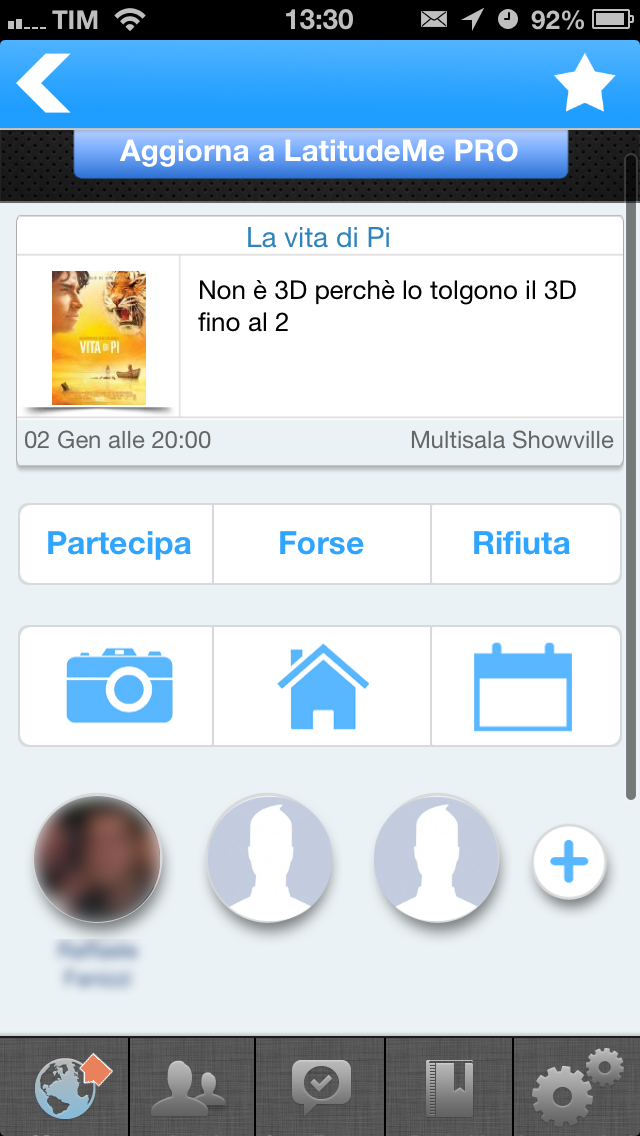View the first participant's blurred photo avatar
The image size is (640, 1136).
point(97,859)
